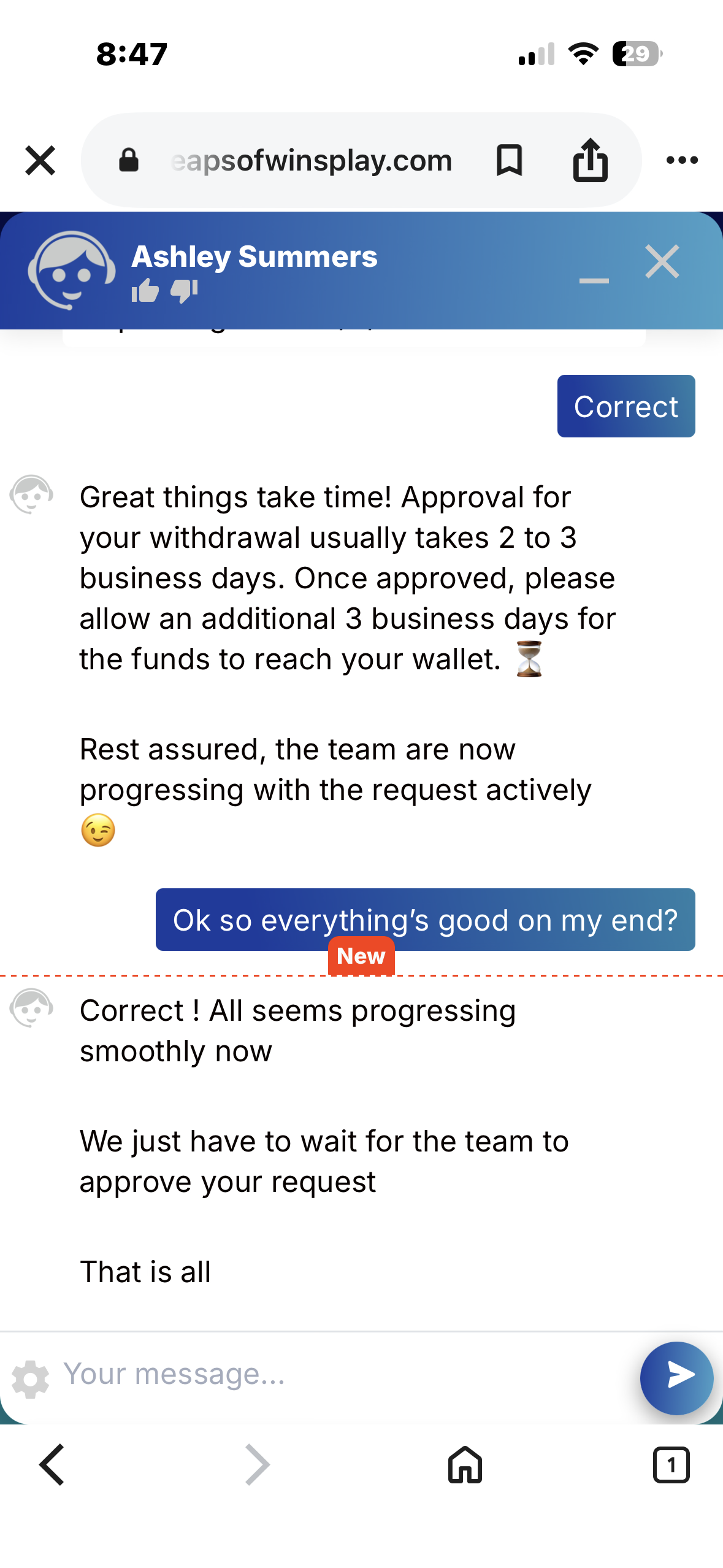Tap the heapsofwinsplay.com address bar
The height and width of the screenshot is (1568, 723).
click(x=311, y=161)
